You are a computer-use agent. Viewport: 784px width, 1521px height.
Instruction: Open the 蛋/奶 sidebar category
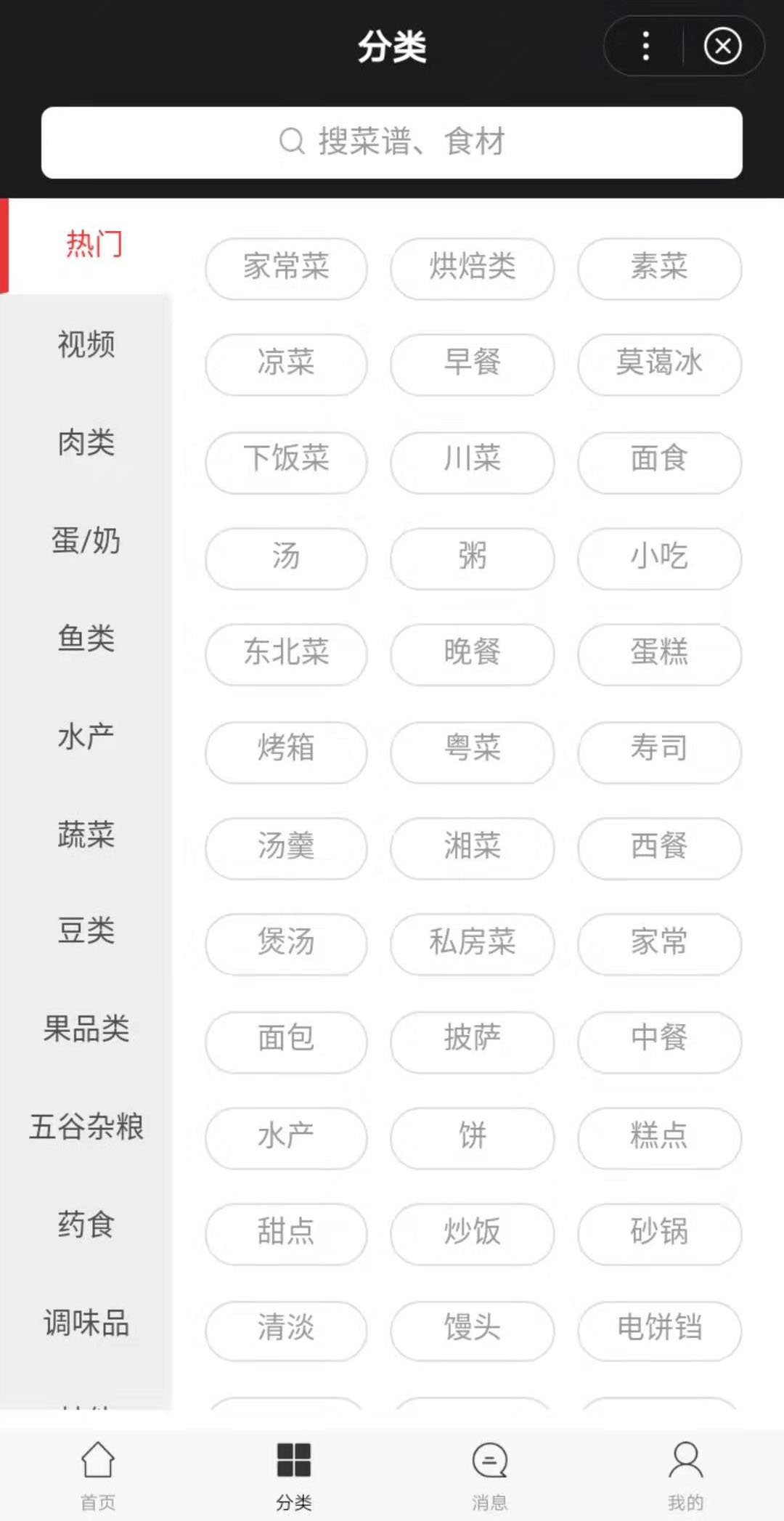pyautogui.click(x=86, y=540)
